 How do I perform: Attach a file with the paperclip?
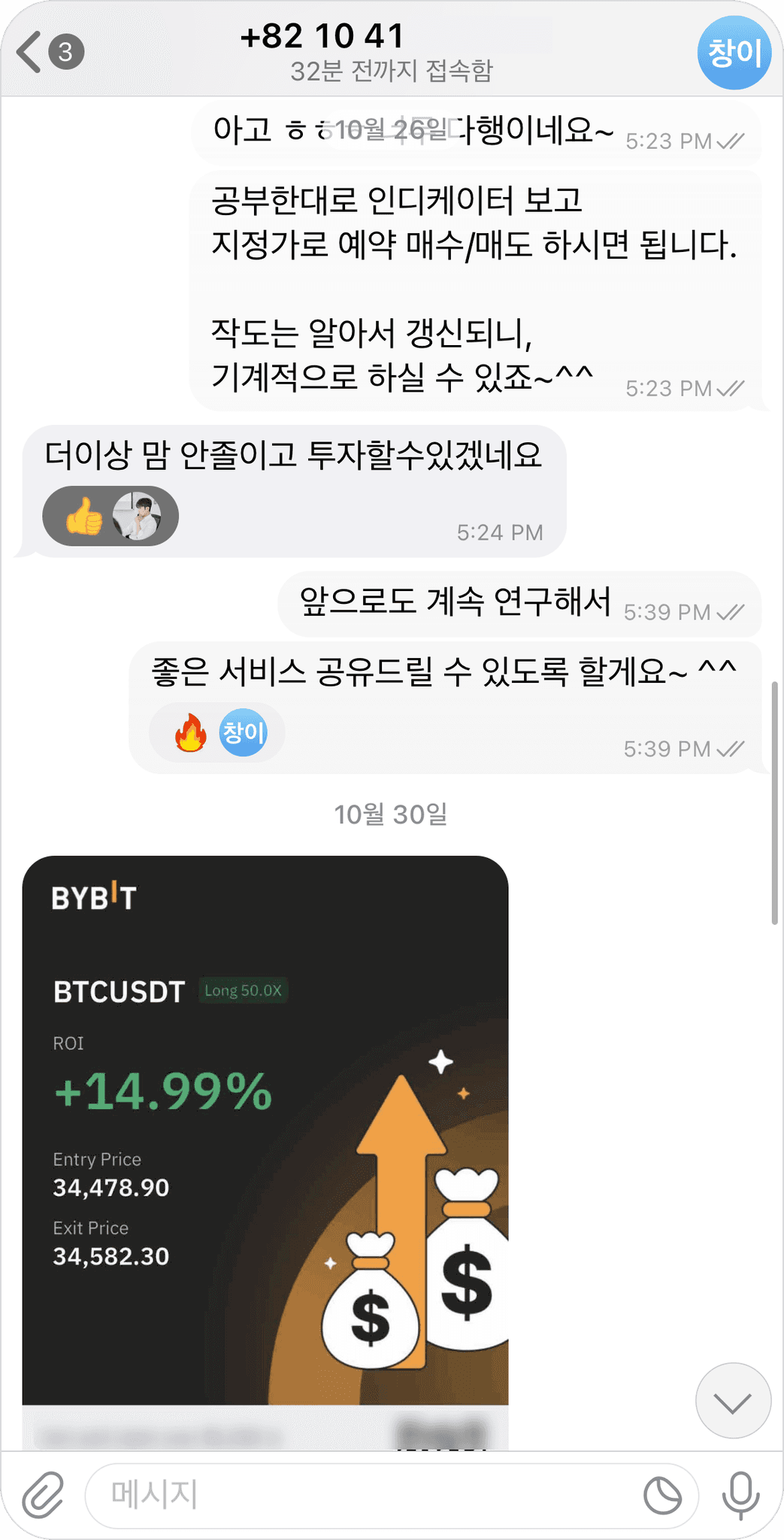pyautogui.click(x=43, y=1495)
